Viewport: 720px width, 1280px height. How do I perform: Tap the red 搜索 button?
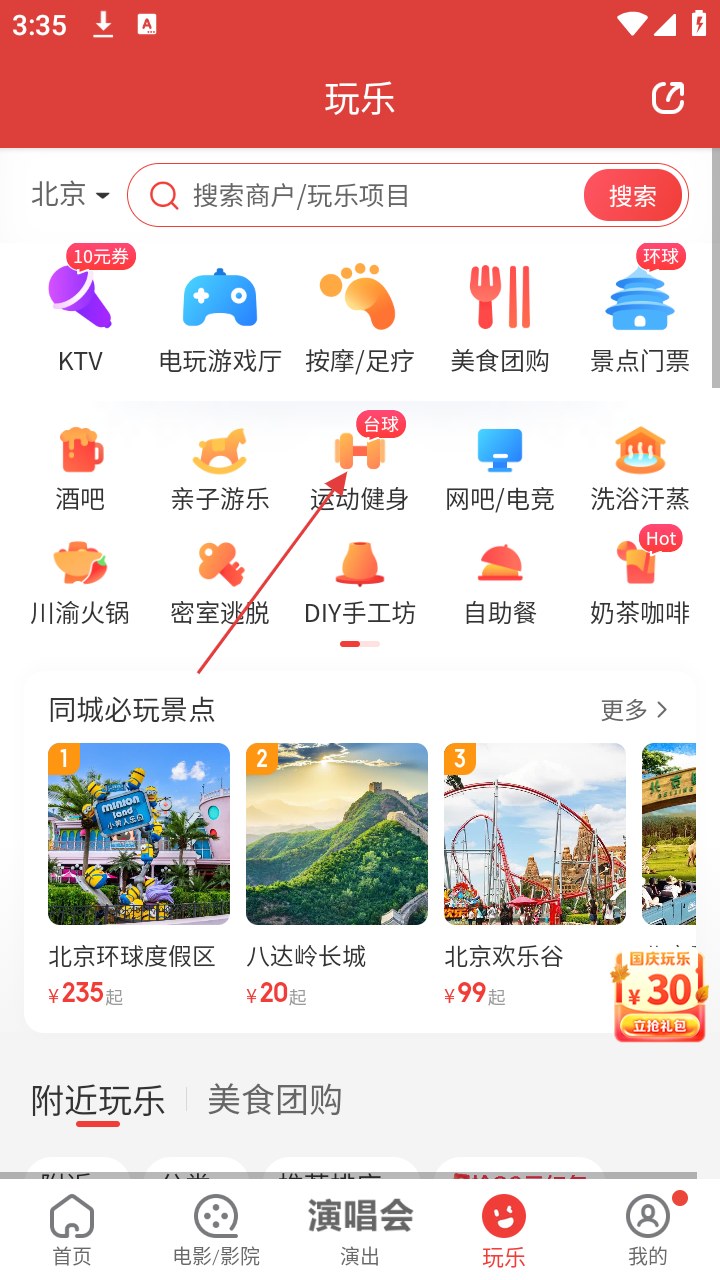click(x=632, y=195)
